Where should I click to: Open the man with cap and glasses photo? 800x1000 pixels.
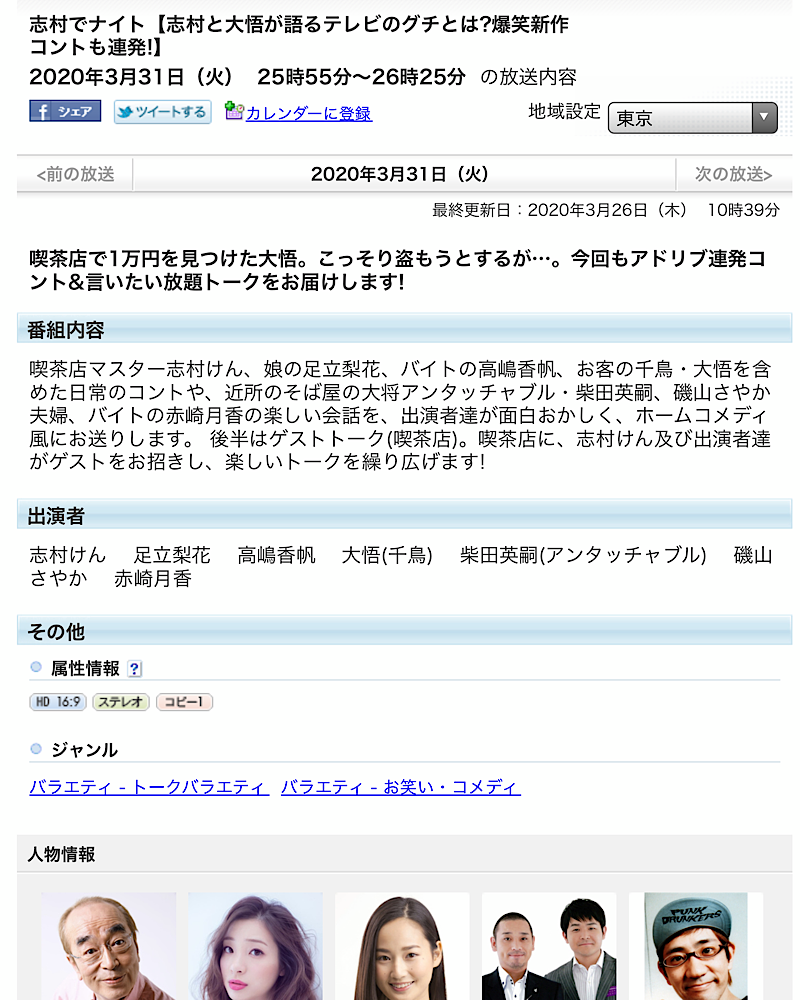(695, 946)
